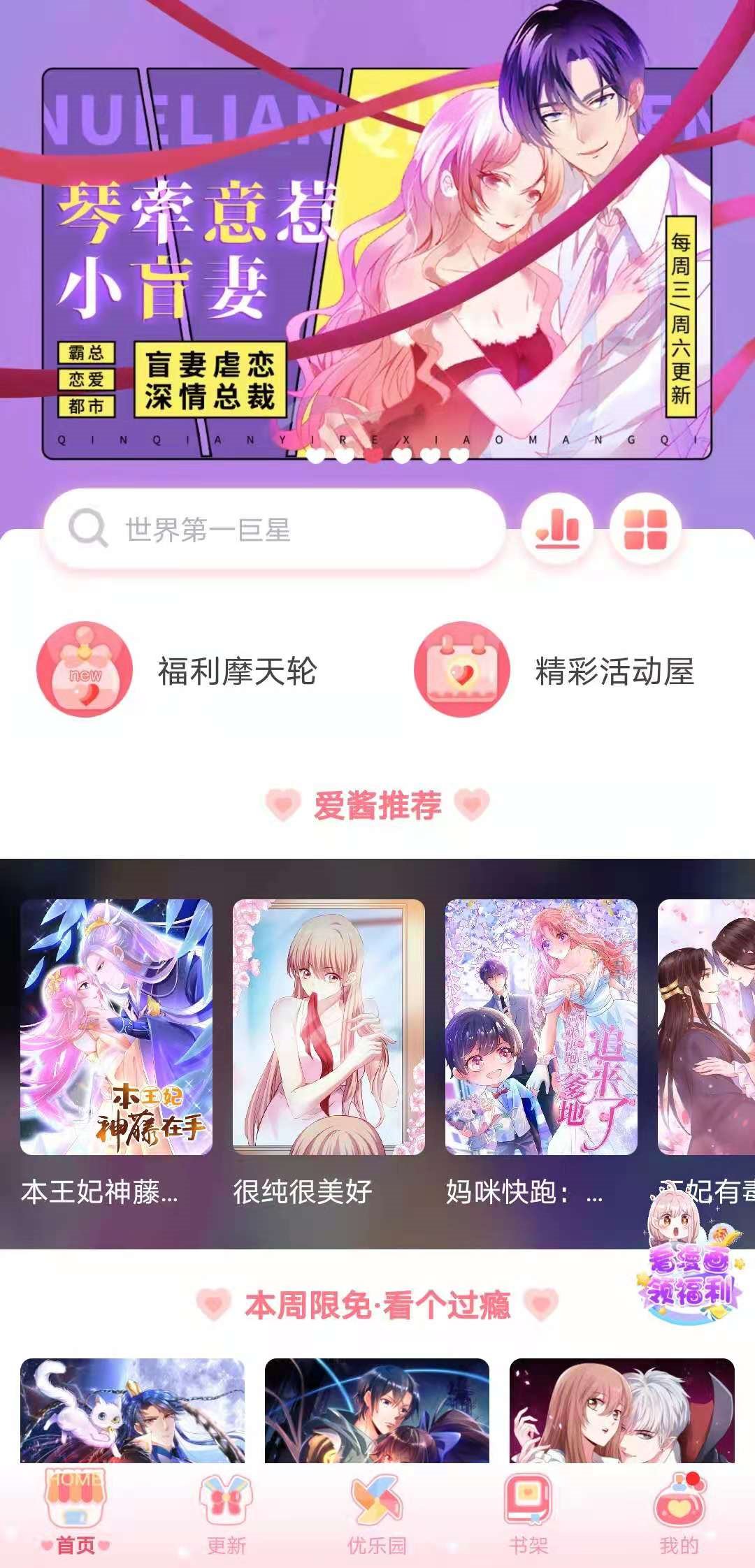Open the 琴牵意惹小盲妻 banner
755x1568 pixels.
click(377, 266)
